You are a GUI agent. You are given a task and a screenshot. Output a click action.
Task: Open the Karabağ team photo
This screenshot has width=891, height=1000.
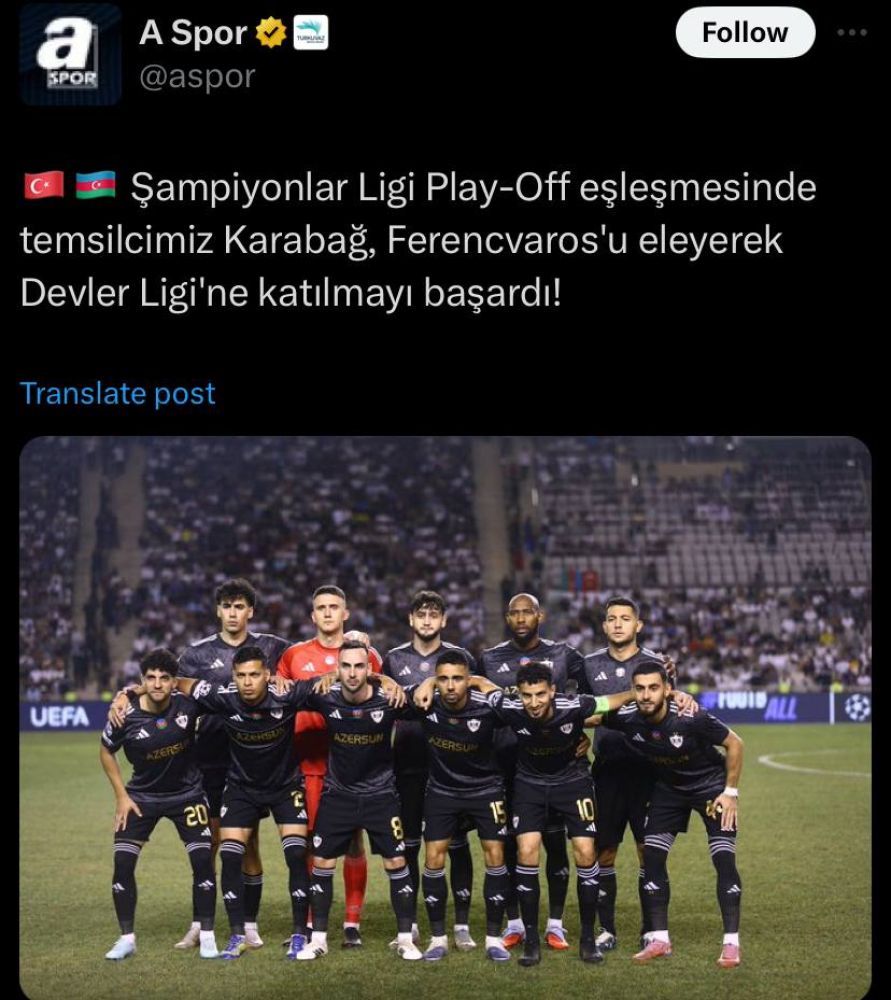[x=445, y=715]
